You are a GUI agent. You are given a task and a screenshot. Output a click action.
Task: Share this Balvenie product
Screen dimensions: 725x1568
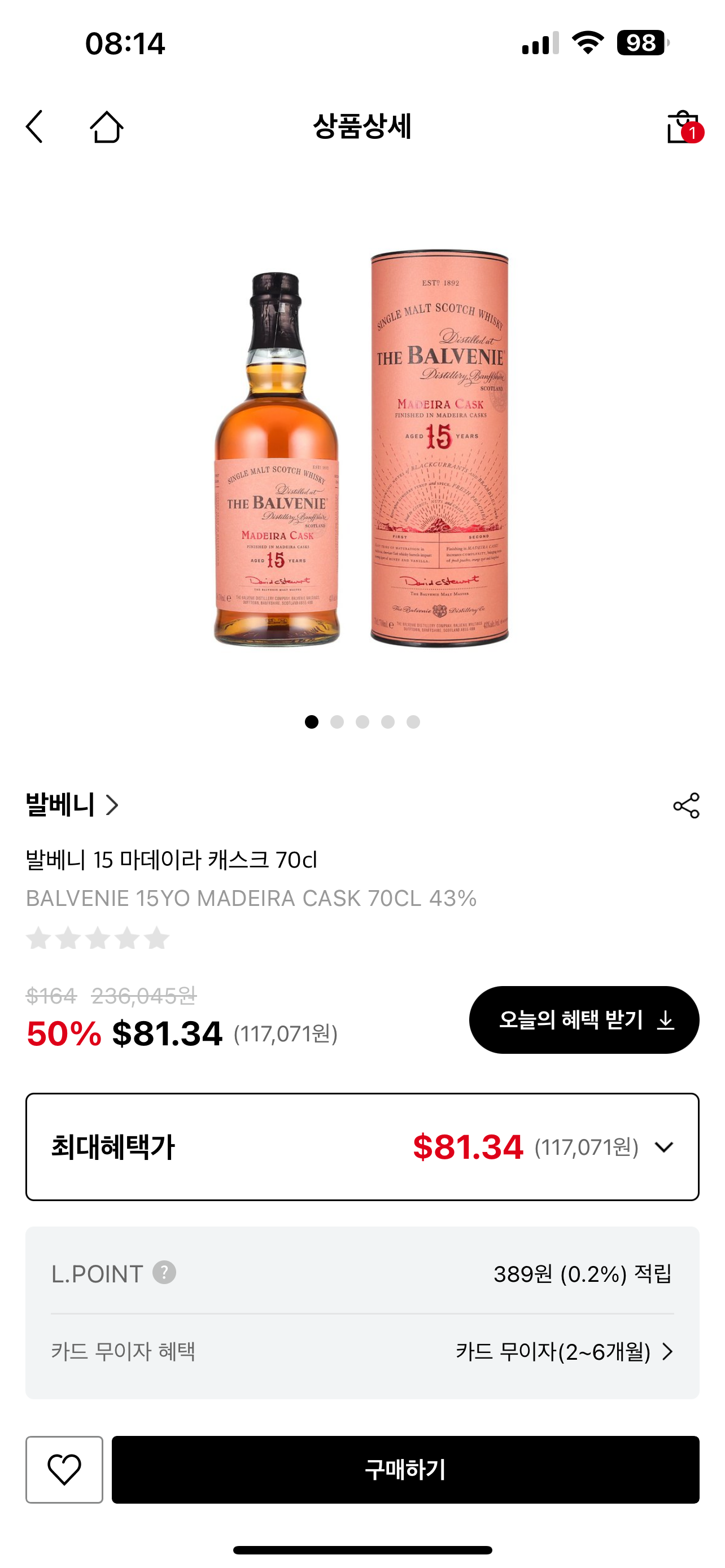pyautogui.click(x=686, y=806)
